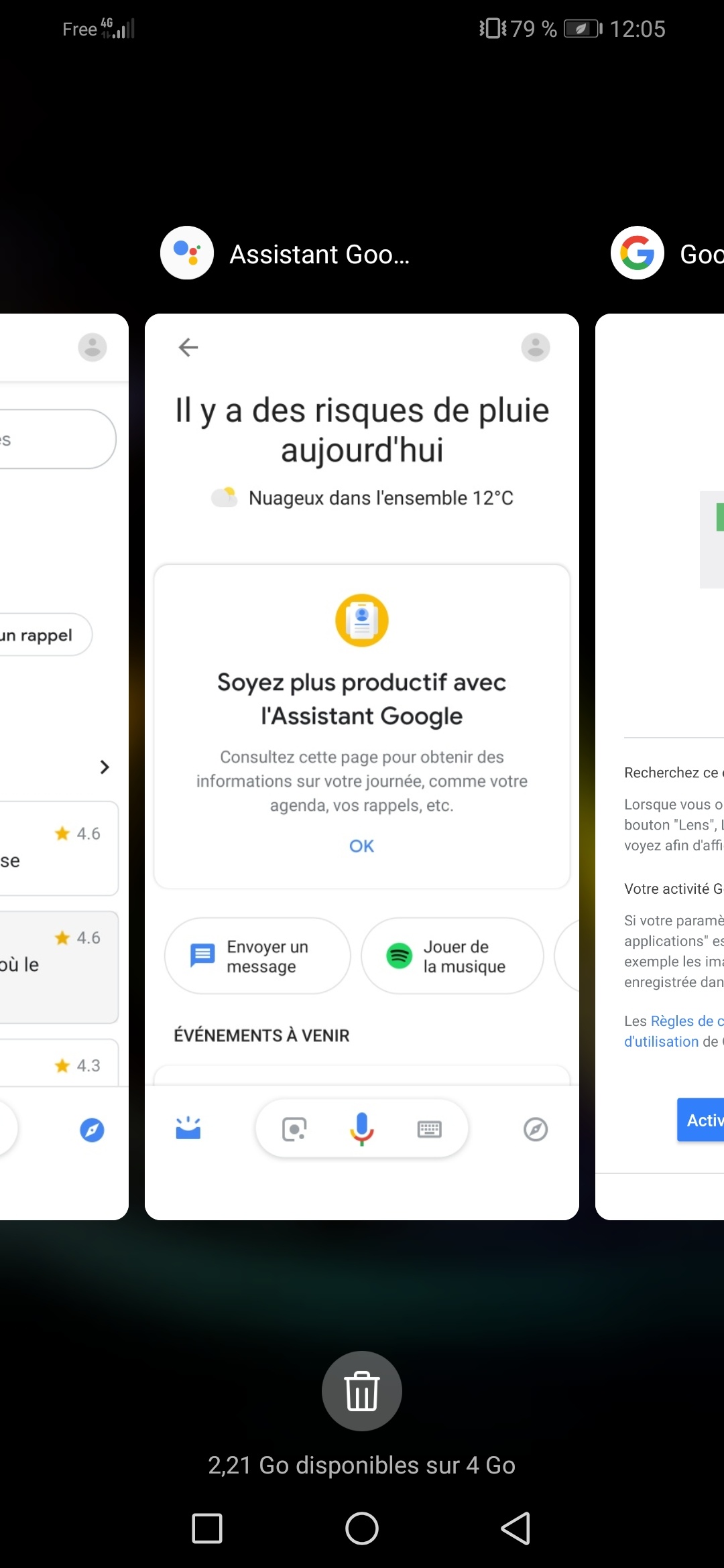
Task: Tap the Assistant Google app icon header
Action: click(187, 253)
